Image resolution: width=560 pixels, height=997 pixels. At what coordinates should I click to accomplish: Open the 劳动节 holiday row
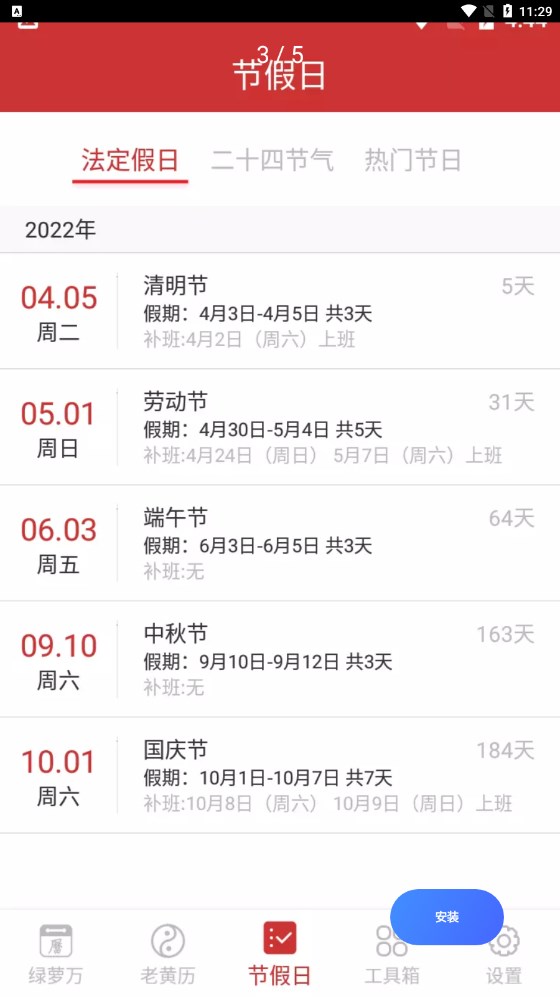tap(280, 427)
